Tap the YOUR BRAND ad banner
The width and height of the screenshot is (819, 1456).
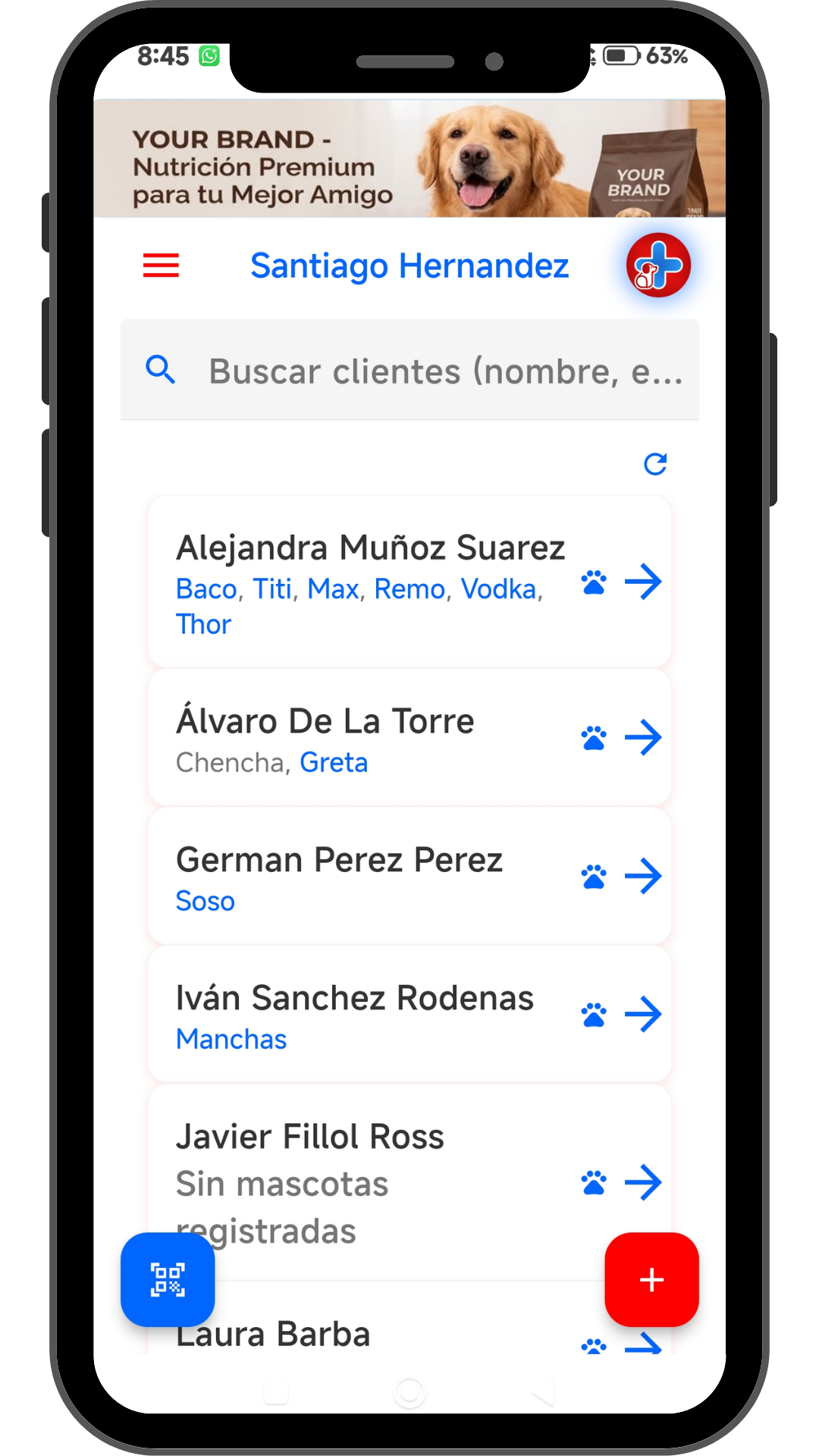pos(409,159)
